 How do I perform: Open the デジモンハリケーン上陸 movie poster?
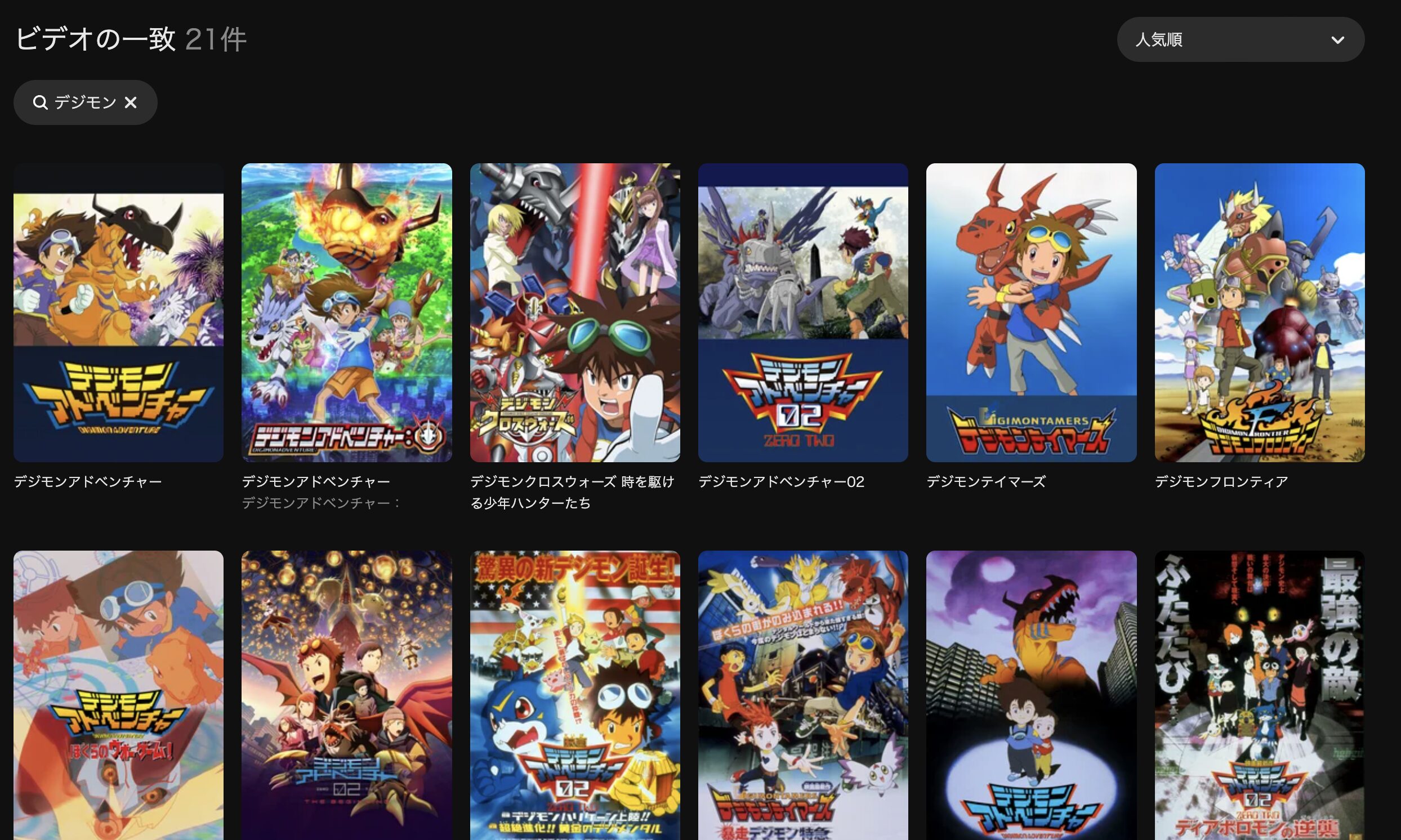point(574,695)
